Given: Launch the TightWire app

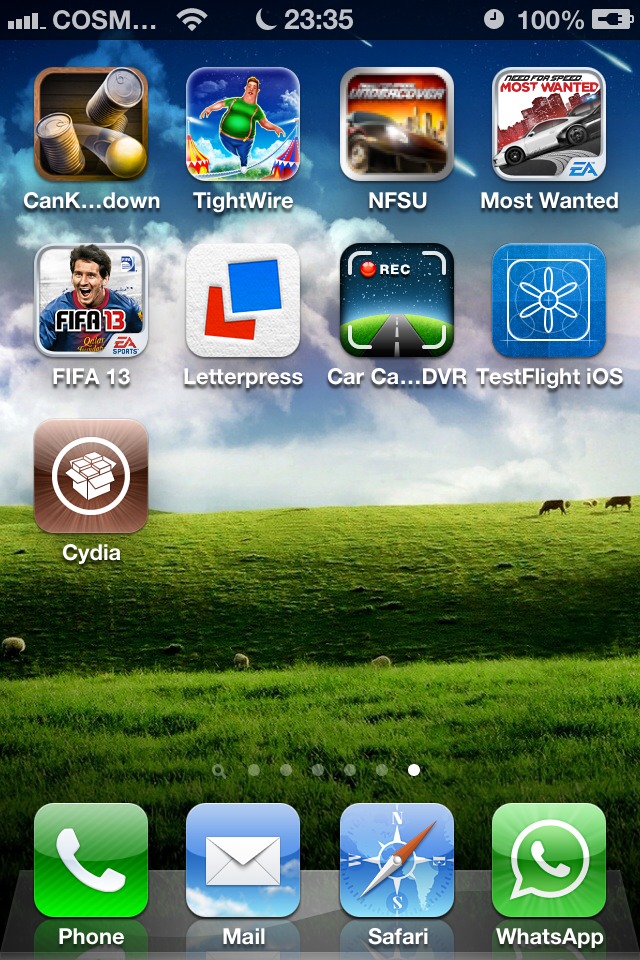Looking at the screenshot, I should [243, 124].
